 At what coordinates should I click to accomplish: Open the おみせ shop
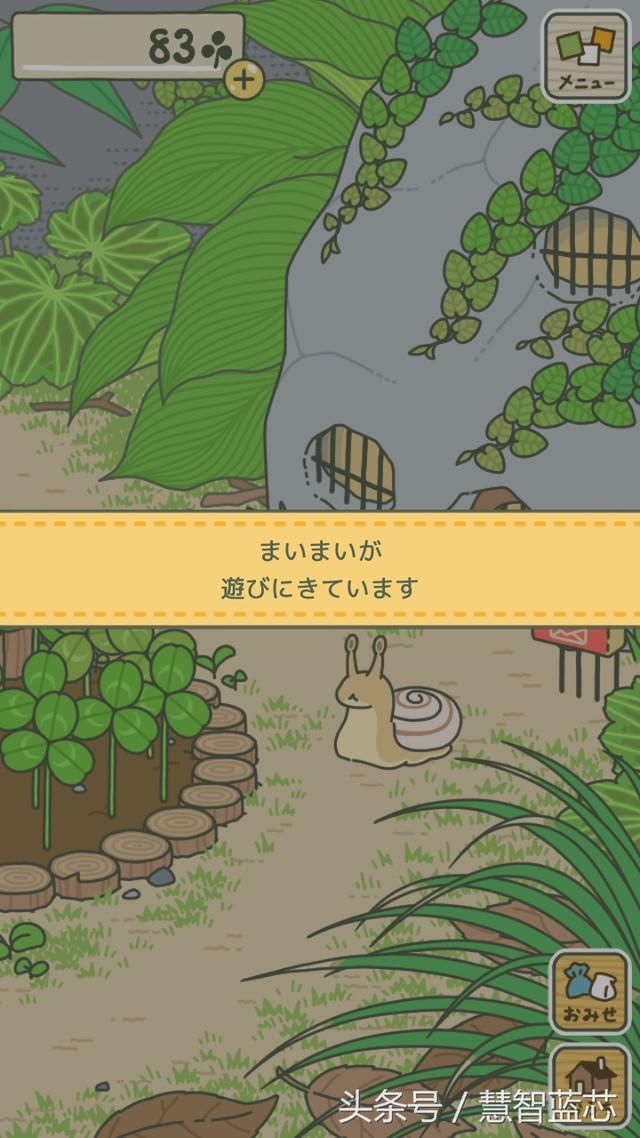point(590,990)
